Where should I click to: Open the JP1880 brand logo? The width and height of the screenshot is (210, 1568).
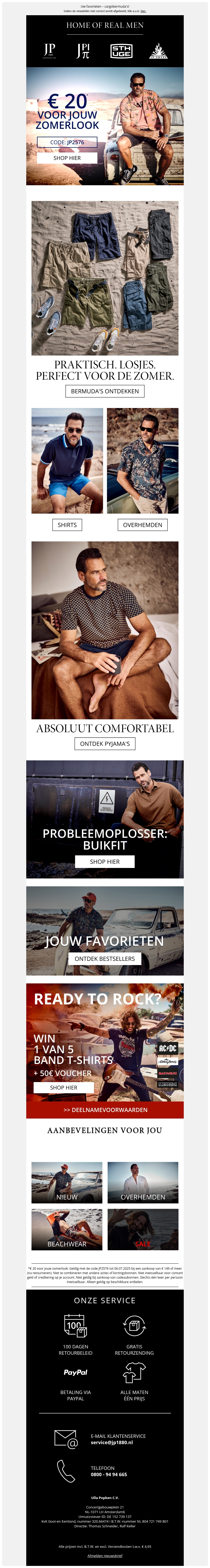49,51
